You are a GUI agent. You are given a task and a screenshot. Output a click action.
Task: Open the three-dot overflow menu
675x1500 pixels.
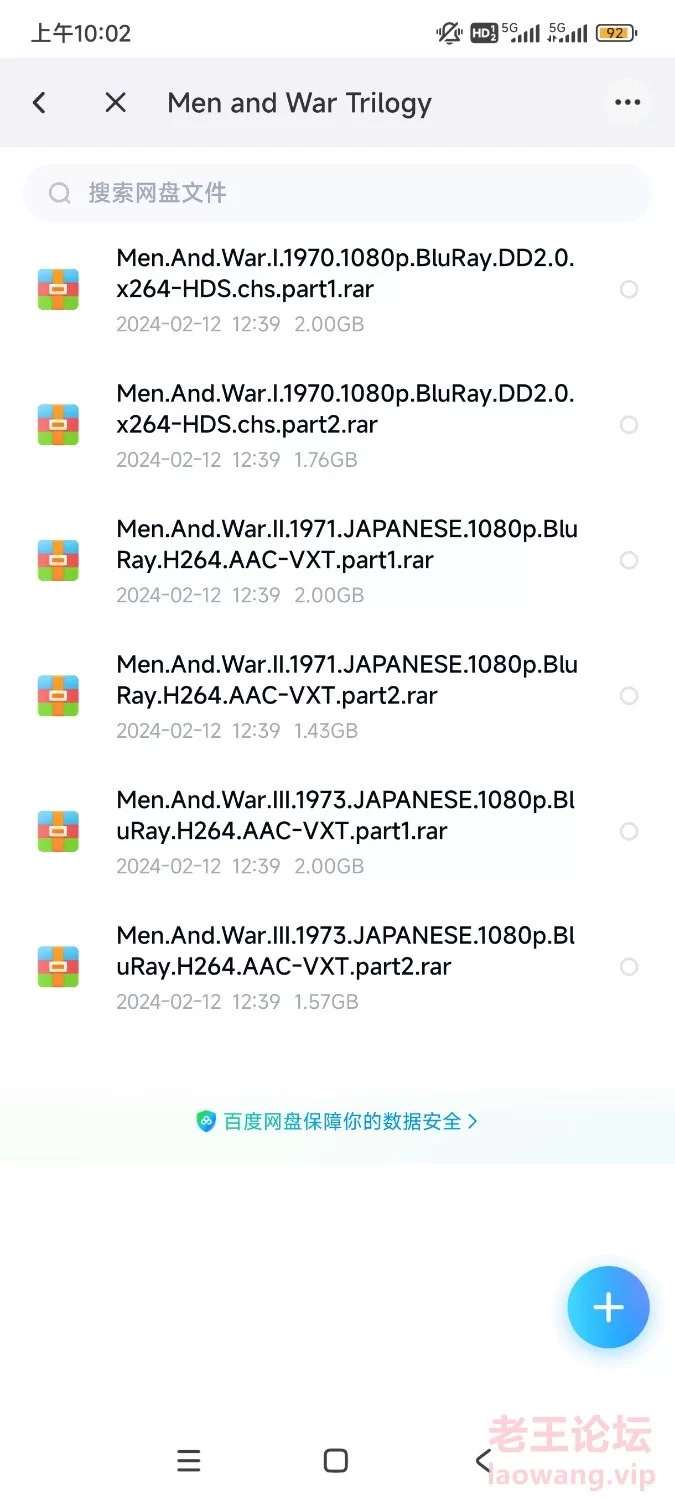[628, 102]
